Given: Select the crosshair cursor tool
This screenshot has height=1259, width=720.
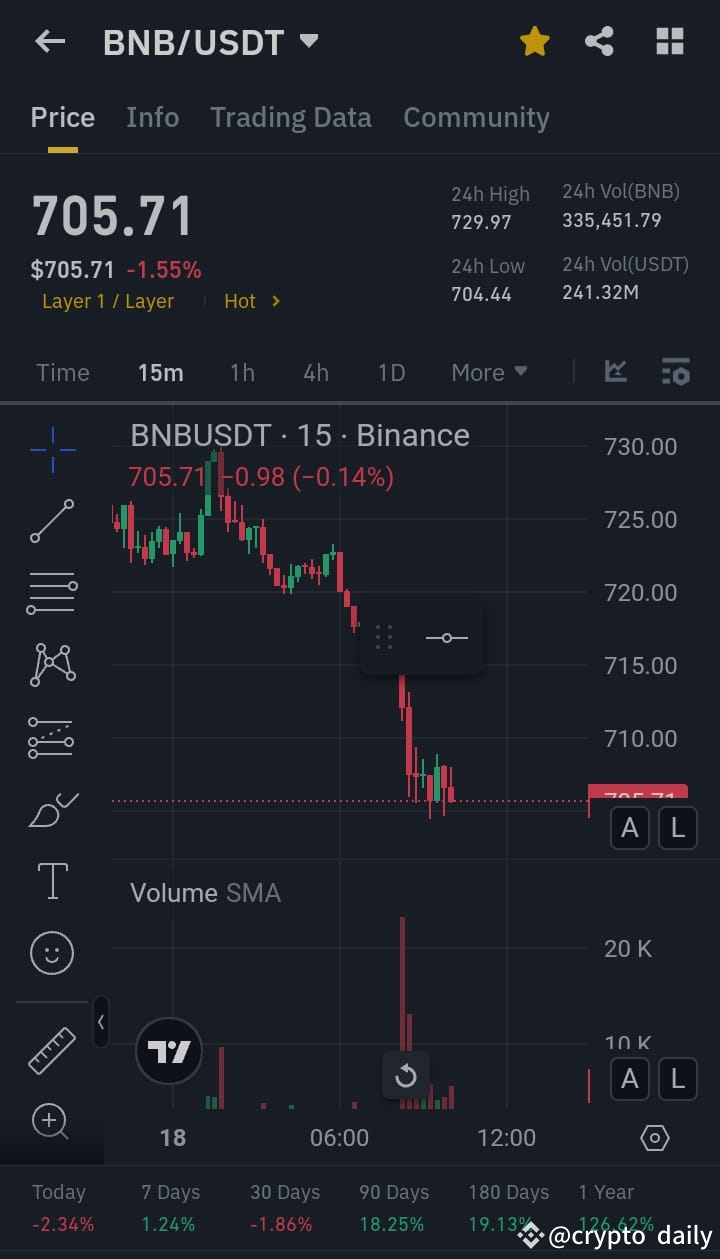Looking at the screenshot, I should click(x=50, y=450).
